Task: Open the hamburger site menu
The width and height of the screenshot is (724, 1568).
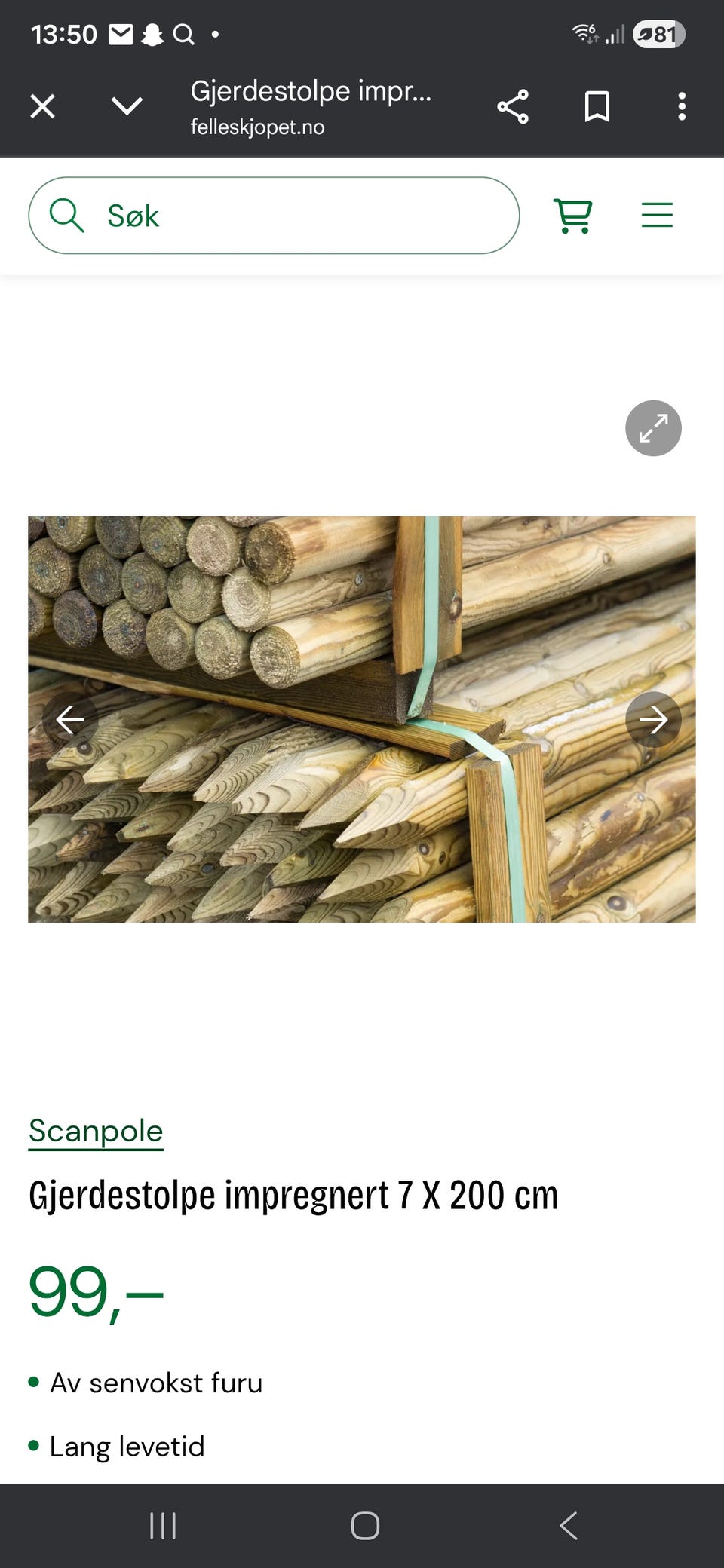Action: (x=656, y=215)
